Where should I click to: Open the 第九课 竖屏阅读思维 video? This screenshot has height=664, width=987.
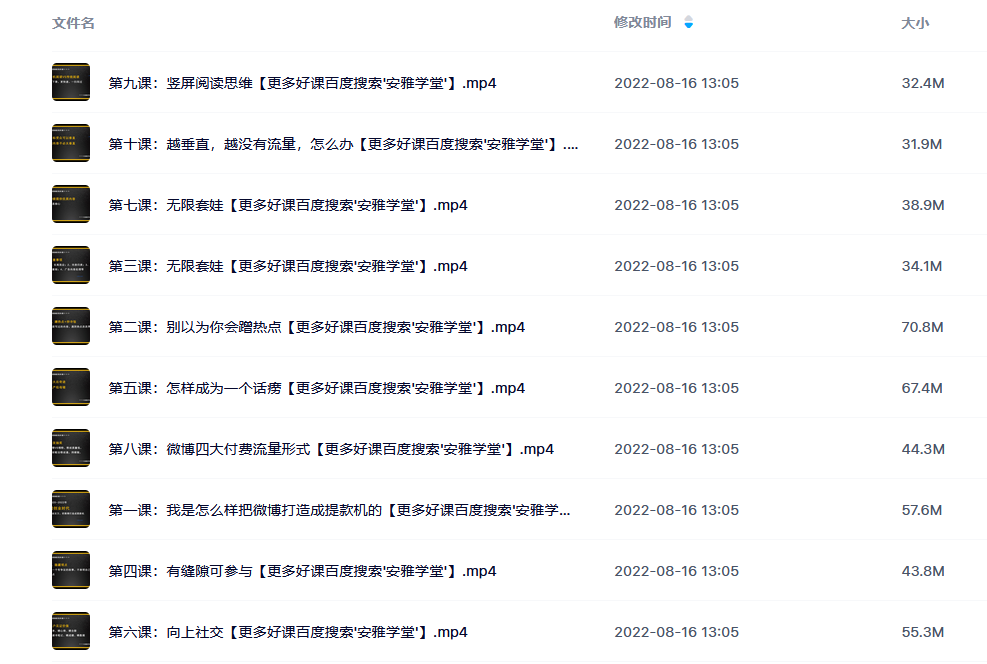click(302, 83)
